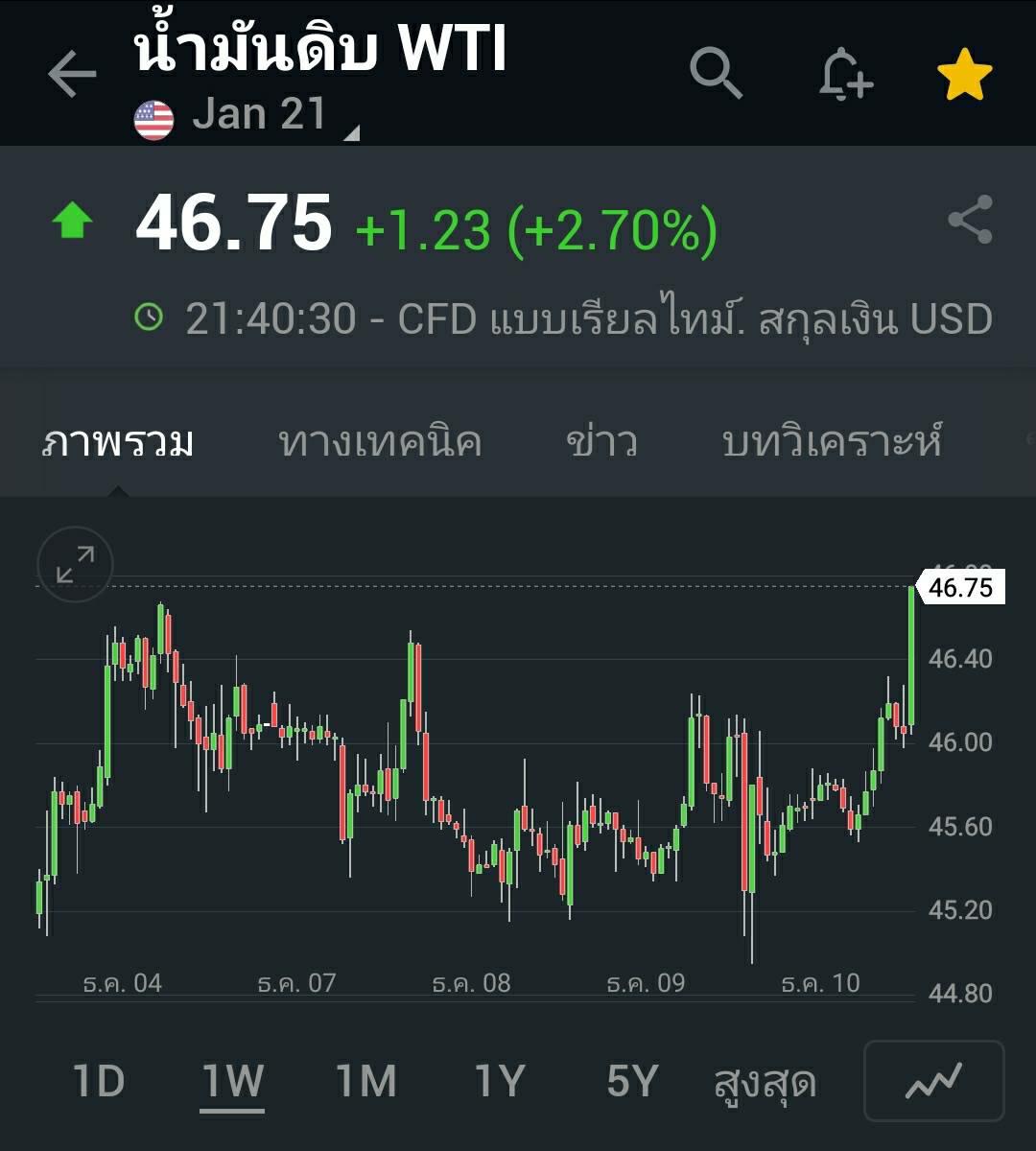The image size is (1036, 1151).
Task: Add a price alert with the bell icon
Action: (x=845, y=75)
